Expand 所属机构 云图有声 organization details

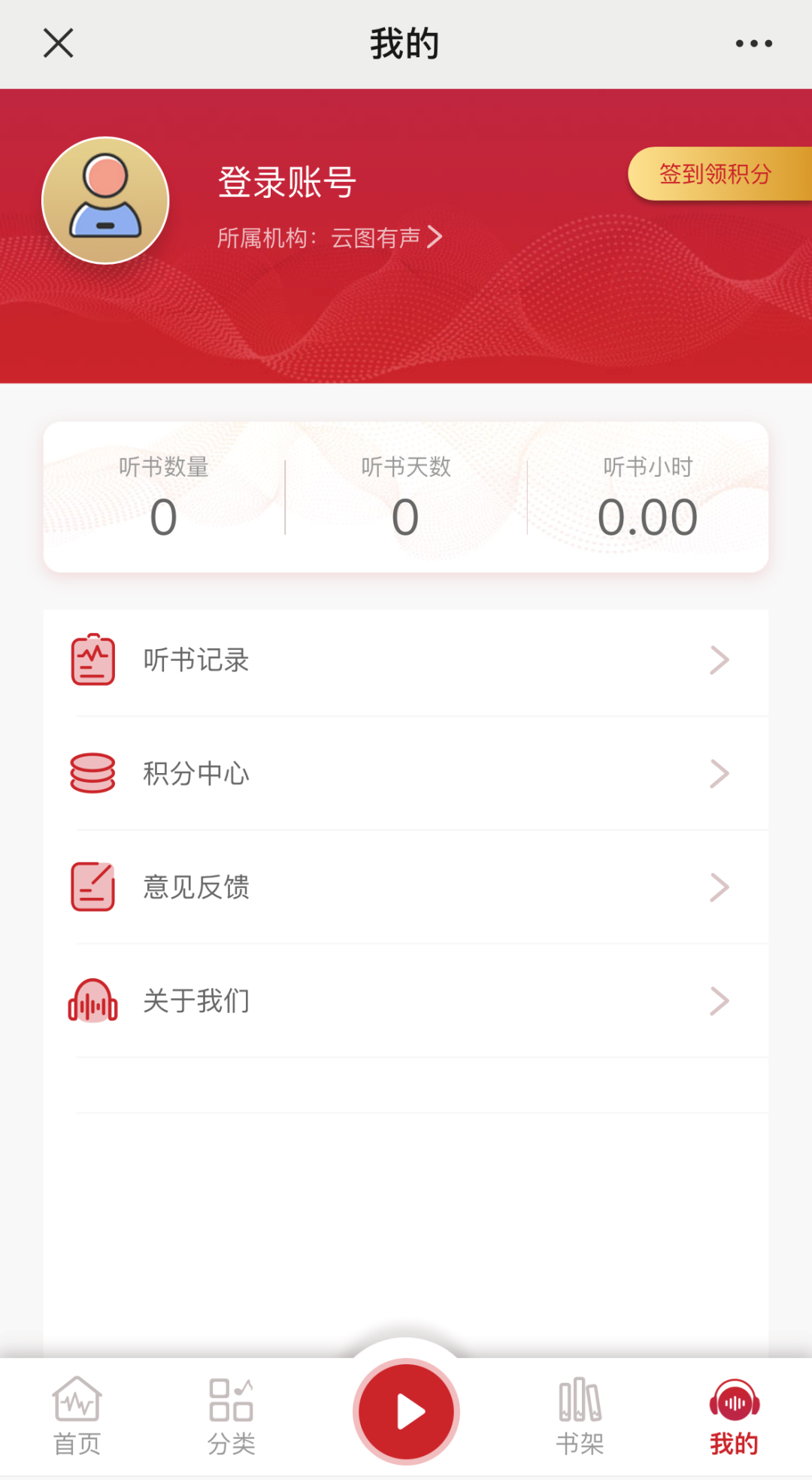[329, 237]
